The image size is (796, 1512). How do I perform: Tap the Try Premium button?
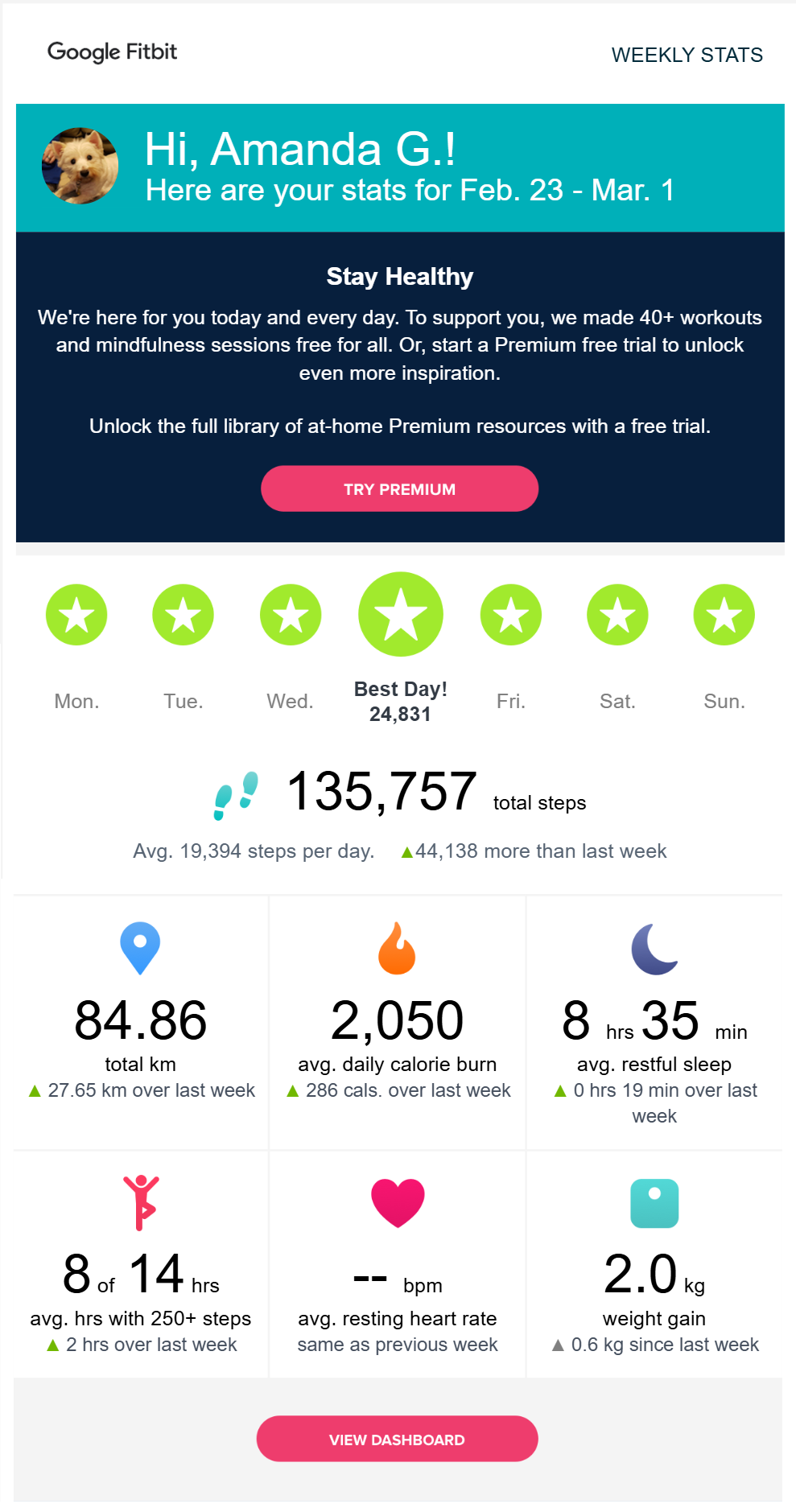pyautogui.click(x=399, y=488)
